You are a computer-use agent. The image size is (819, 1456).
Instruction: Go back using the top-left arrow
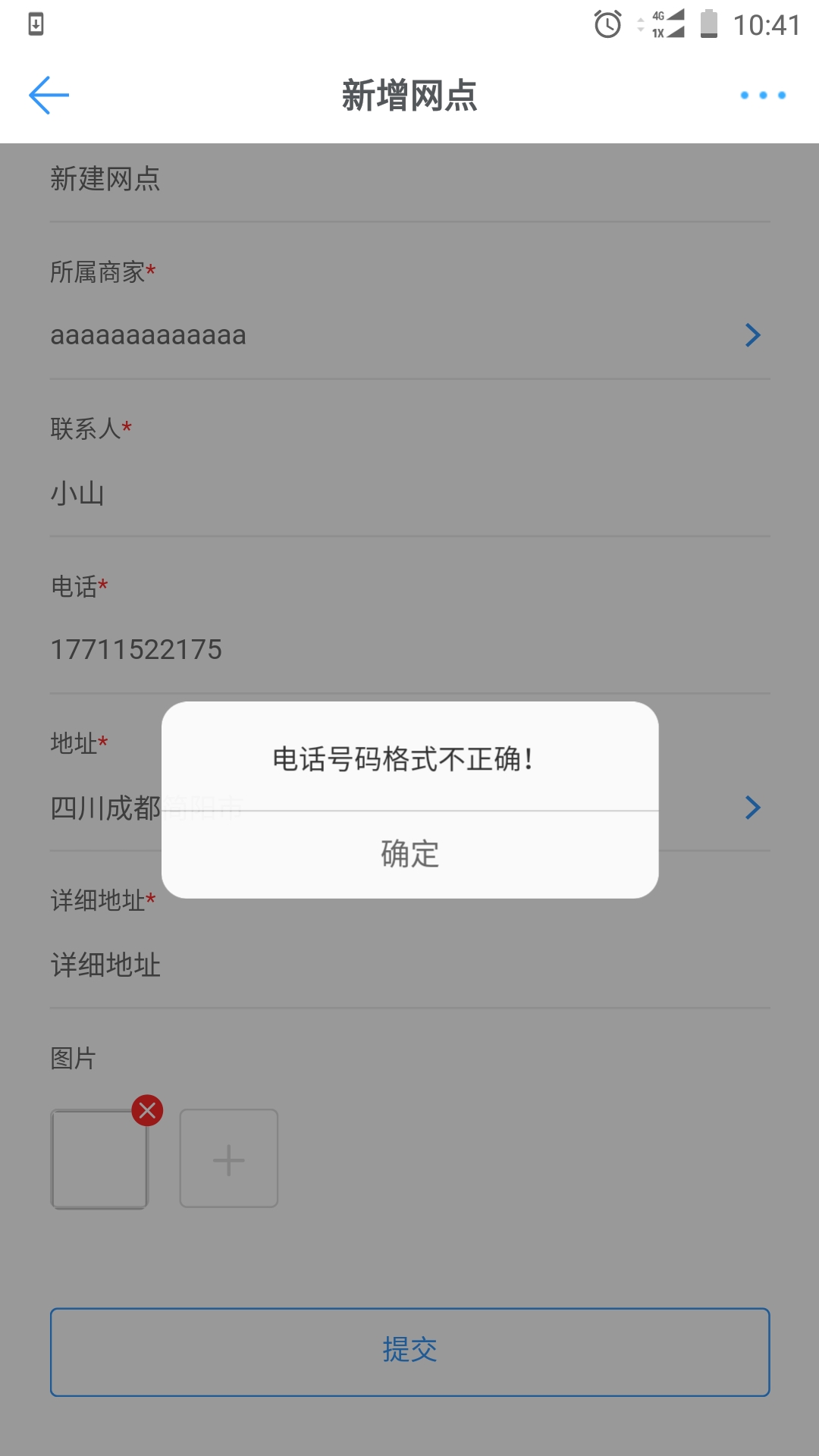coord(49,96)
